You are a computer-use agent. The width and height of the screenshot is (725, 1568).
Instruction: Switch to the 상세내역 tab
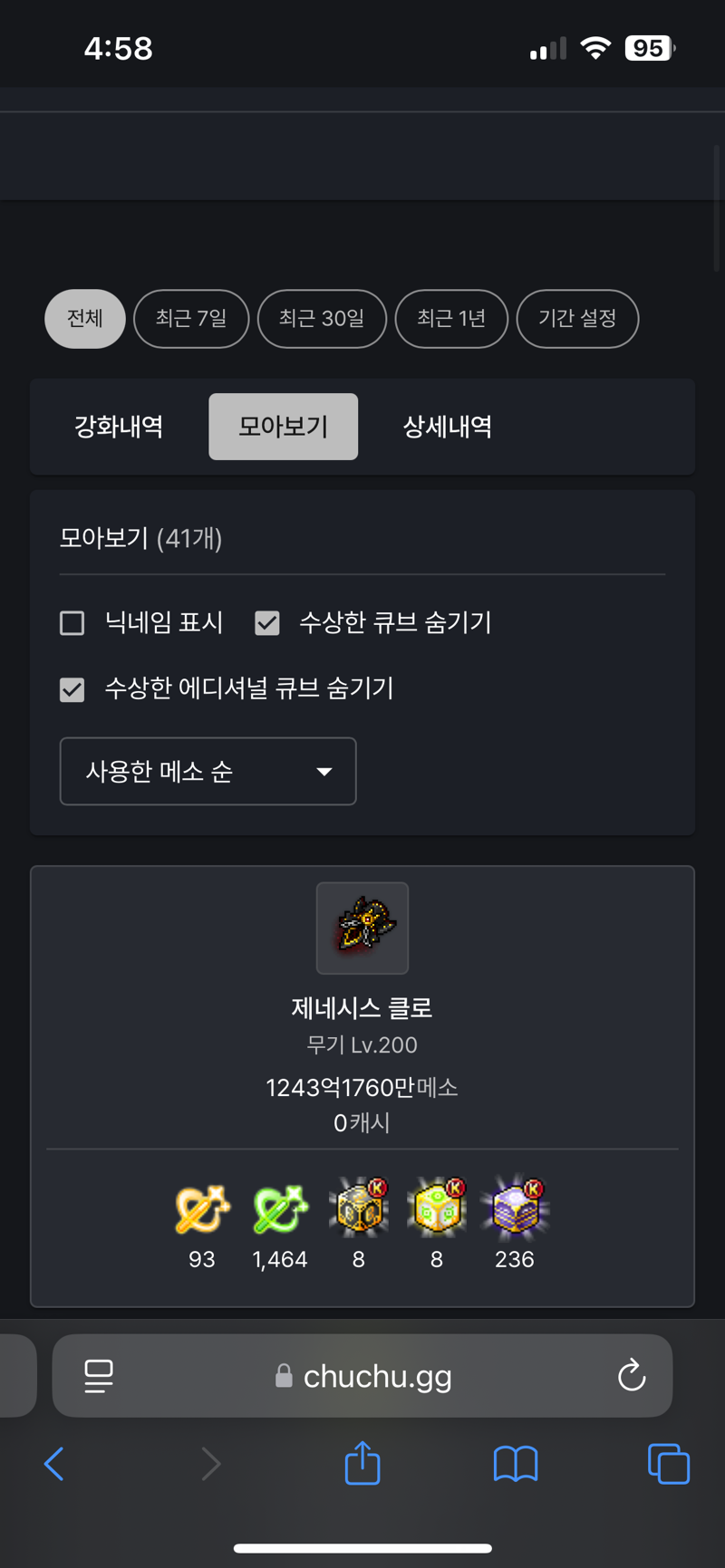coord(448,427)
